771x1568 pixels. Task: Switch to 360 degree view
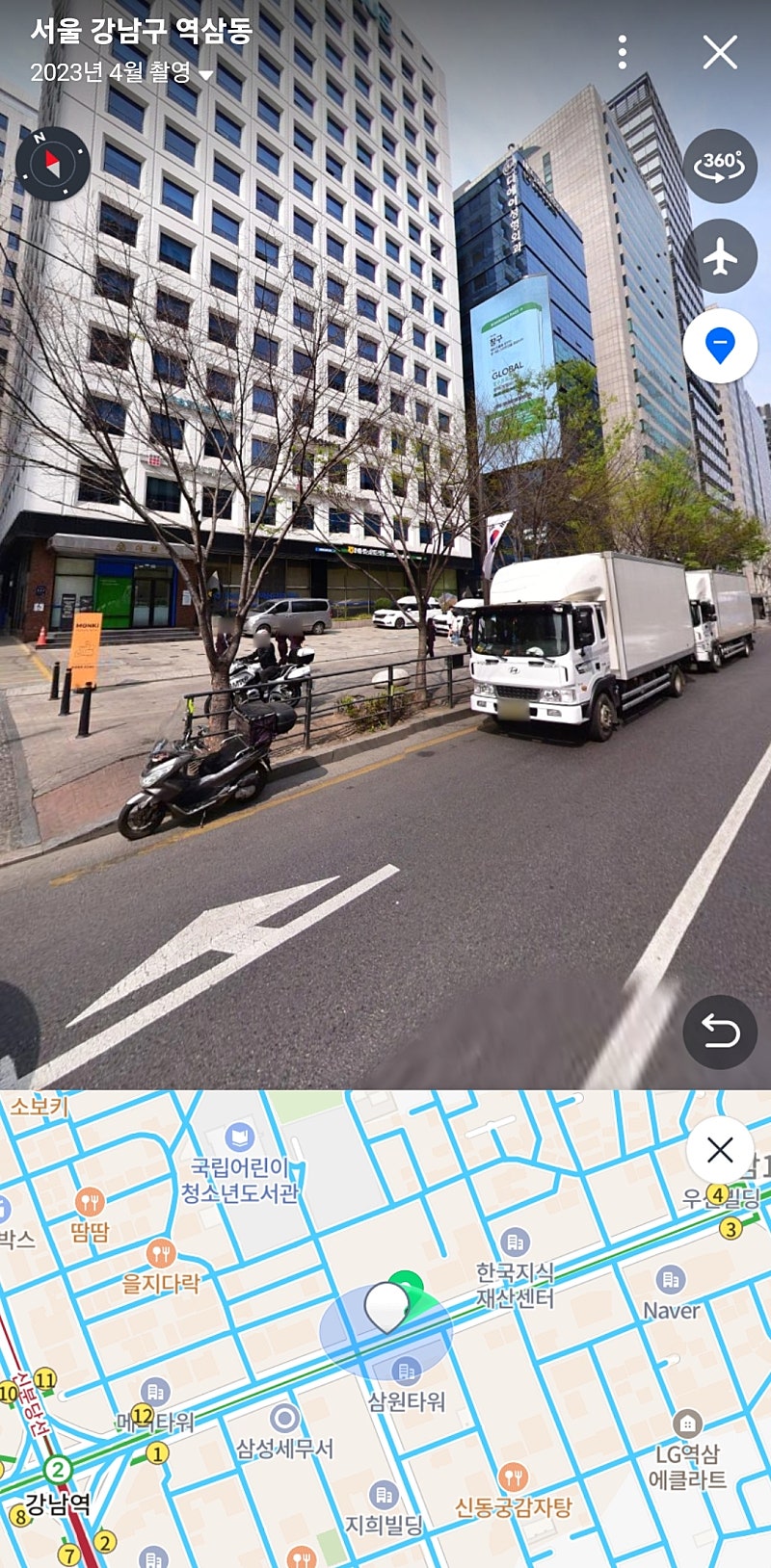(x=720, y=166)
